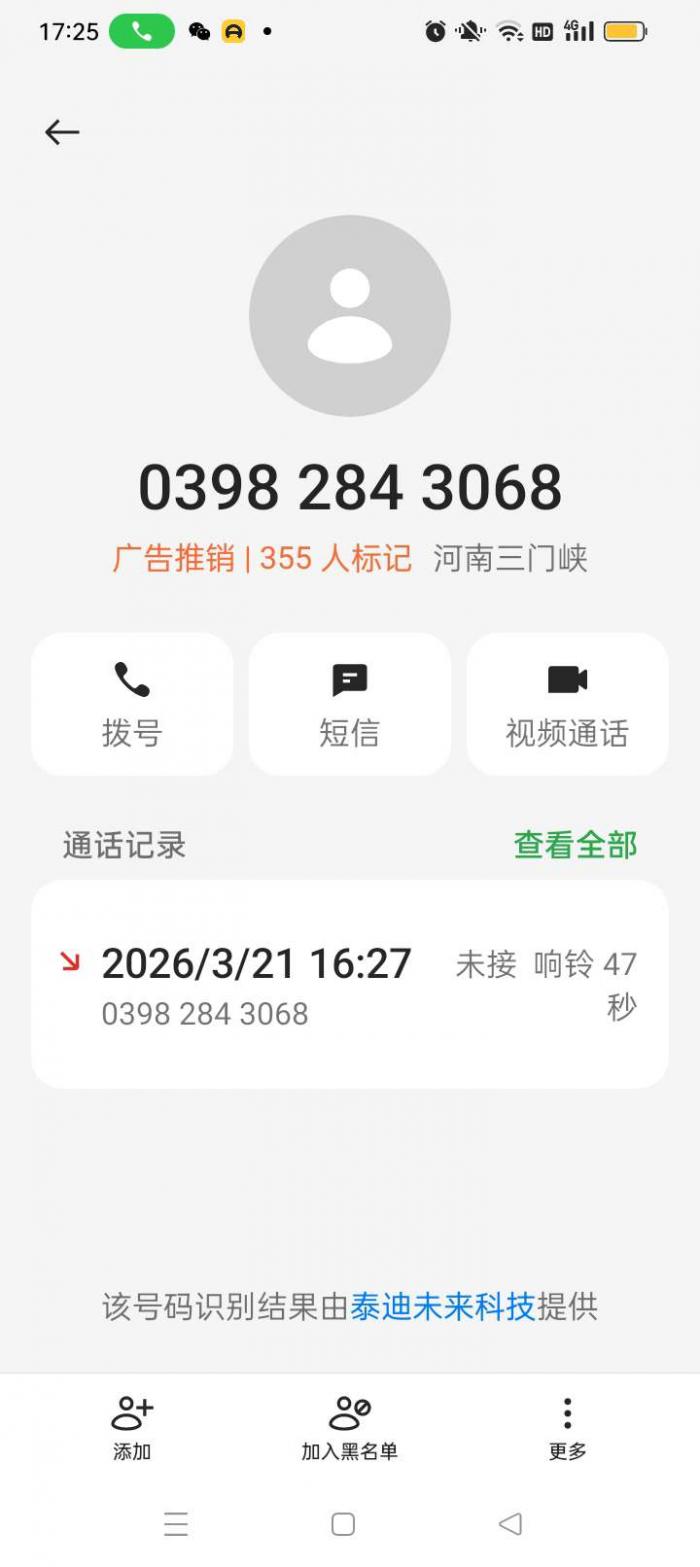The width and height of the screenshot is (700, 1567).
Task: Open the missed call from 2026/3/21 16:27
Action: (x=349, y=985)
